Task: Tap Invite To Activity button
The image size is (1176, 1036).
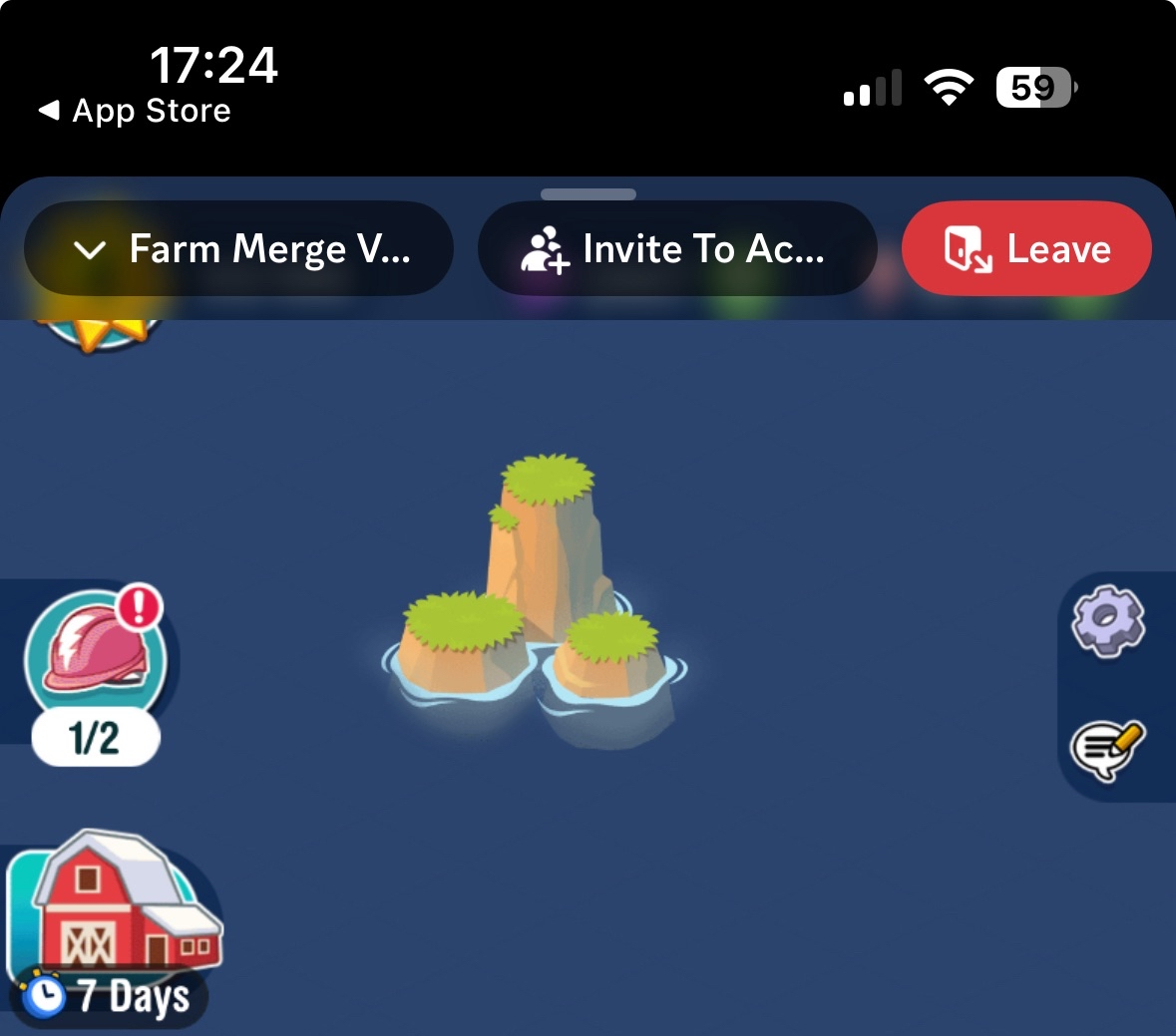Action: tap(677, 248)
